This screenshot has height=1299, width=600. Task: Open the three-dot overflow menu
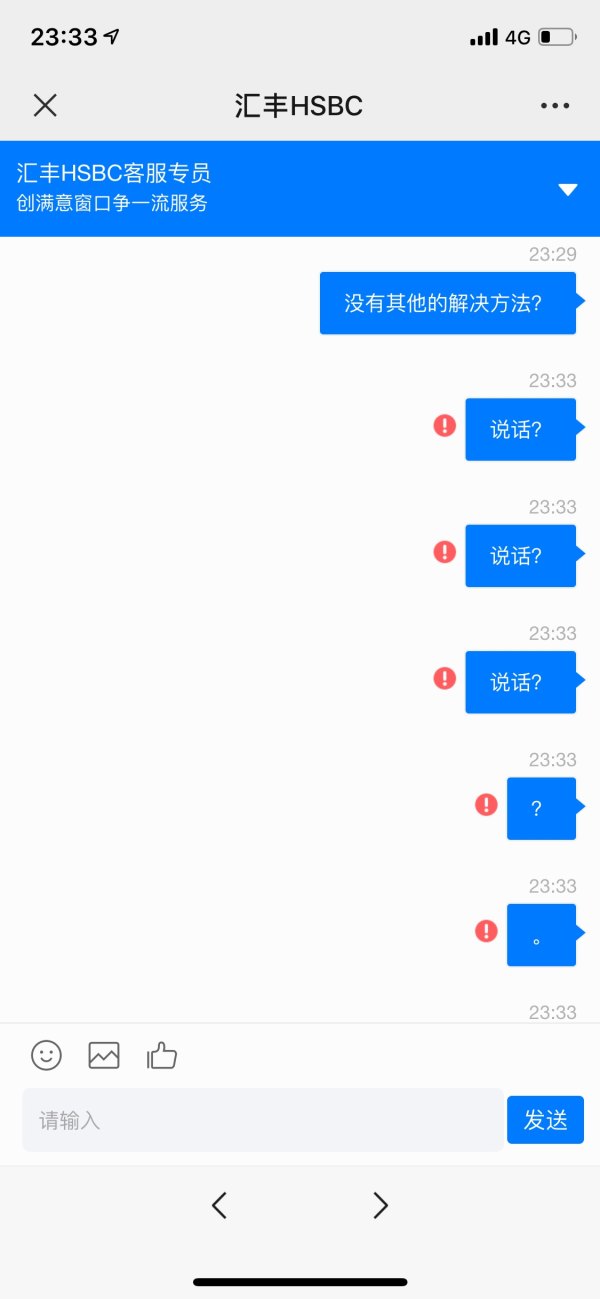[x=555, y=105]
